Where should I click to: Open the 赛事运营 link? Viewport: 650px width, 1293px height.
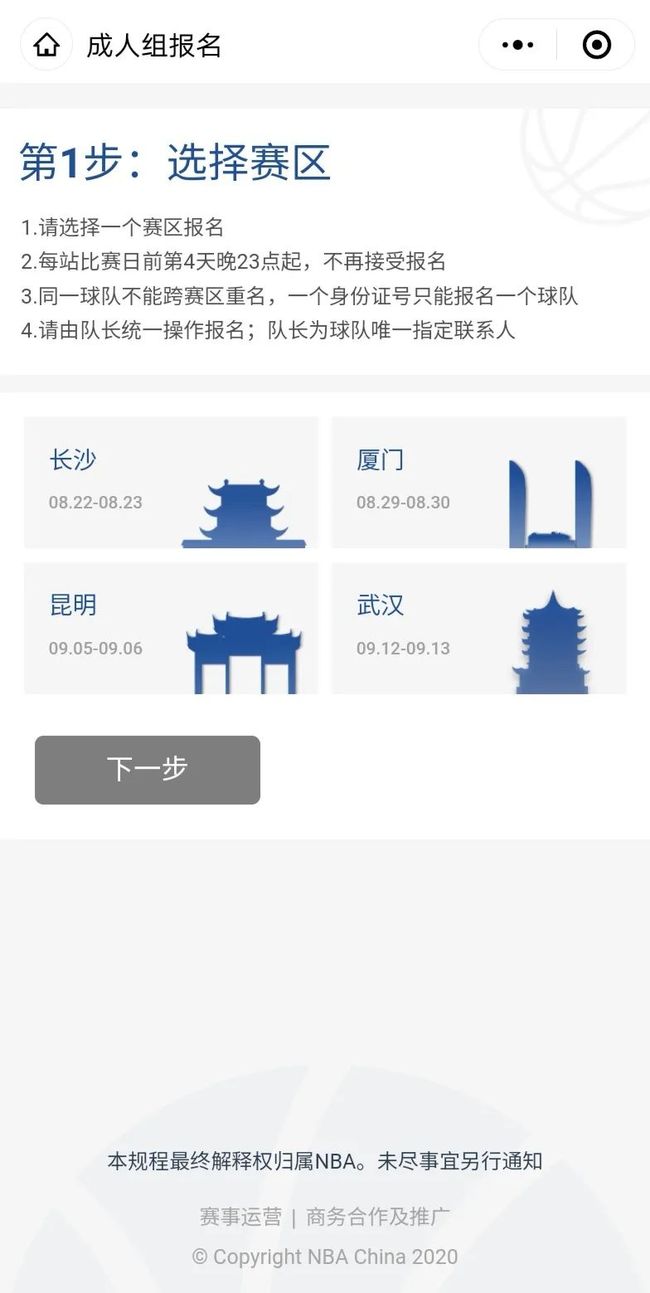click(240, 1217)
